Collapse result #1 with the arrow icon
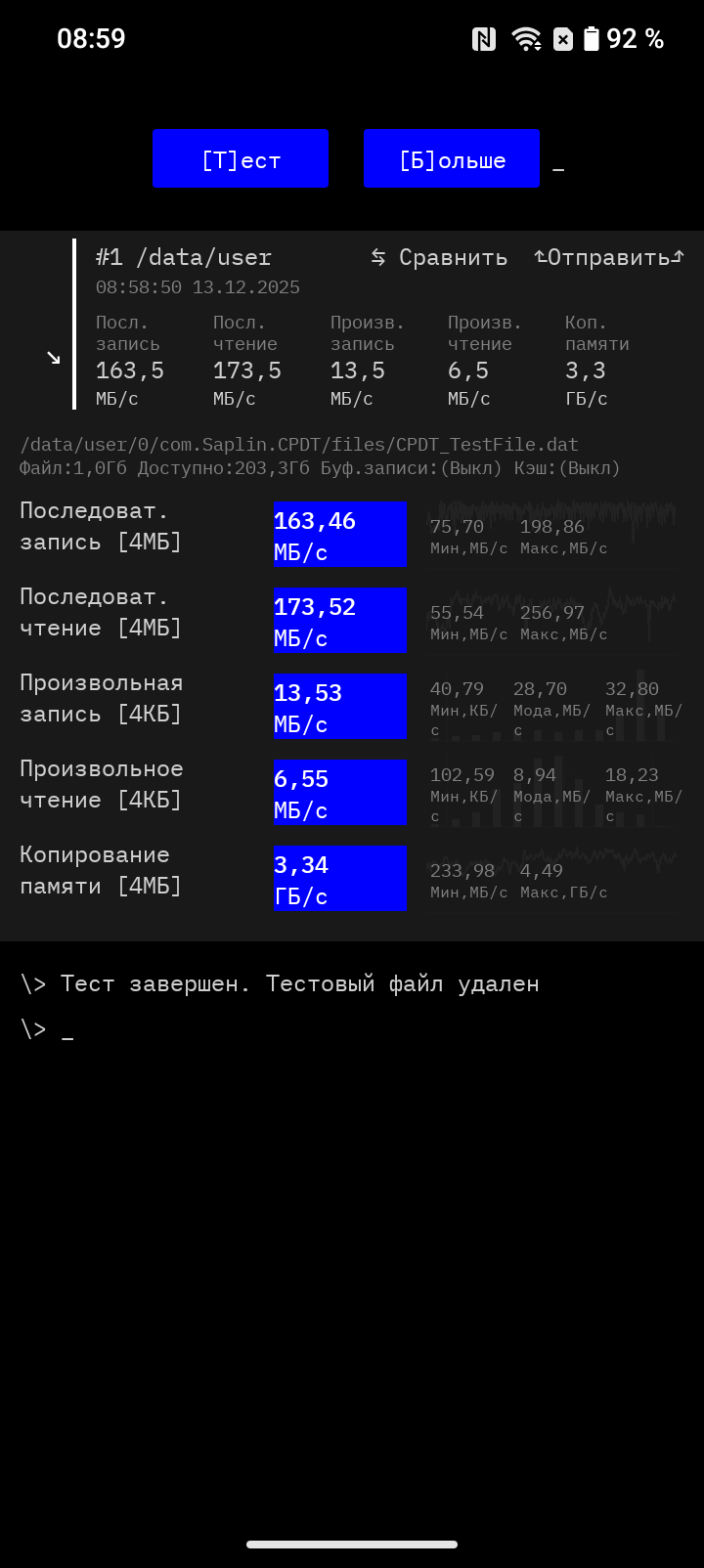The height and width of the screenshot is (1568, 704). tap(54, 358)
